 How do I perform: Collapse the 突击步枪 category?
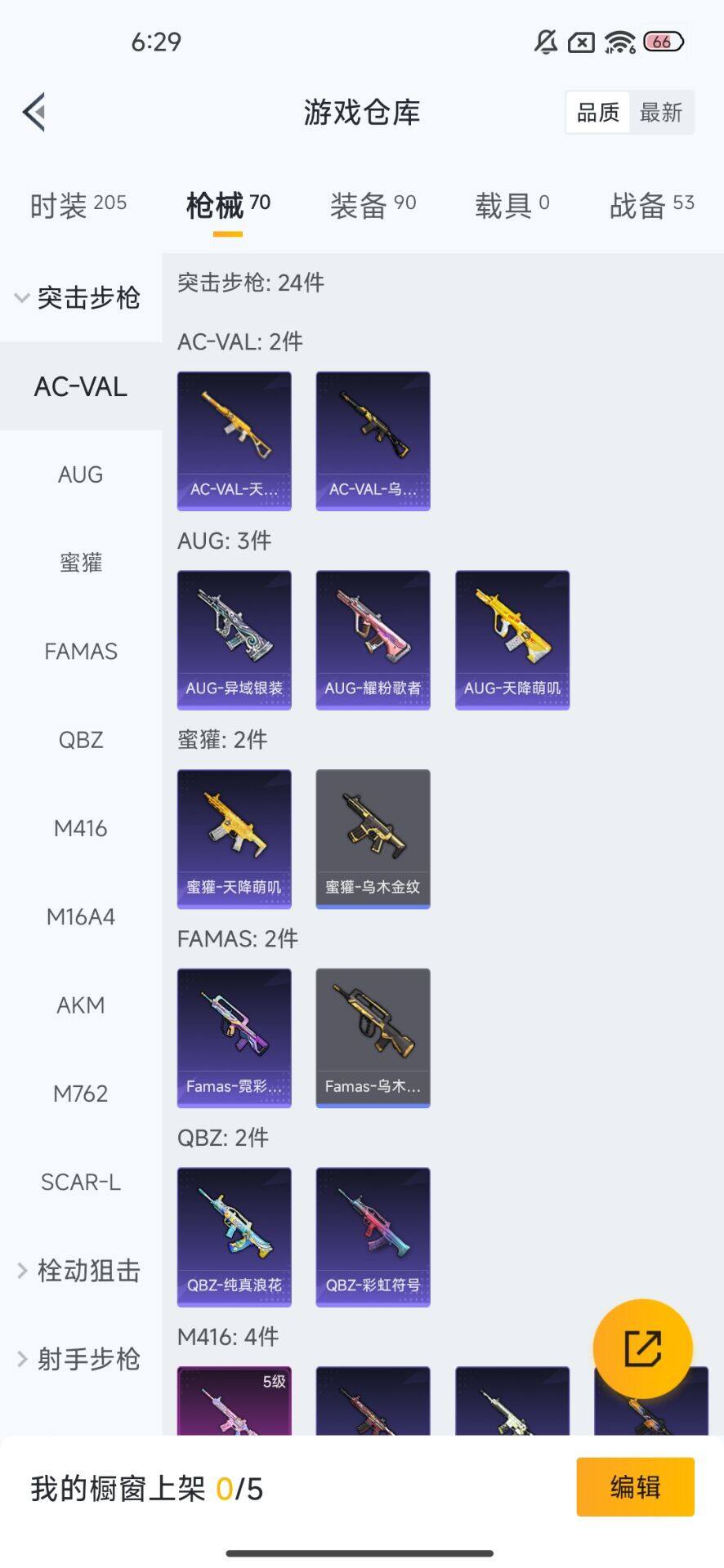tap(78, 298)
